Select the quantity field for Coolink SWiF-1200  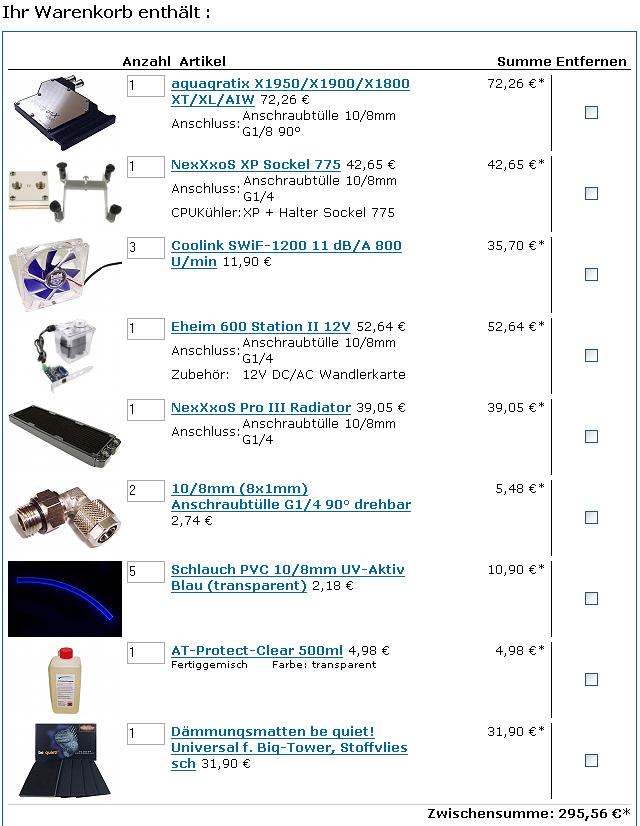click(x=145, y=247)
